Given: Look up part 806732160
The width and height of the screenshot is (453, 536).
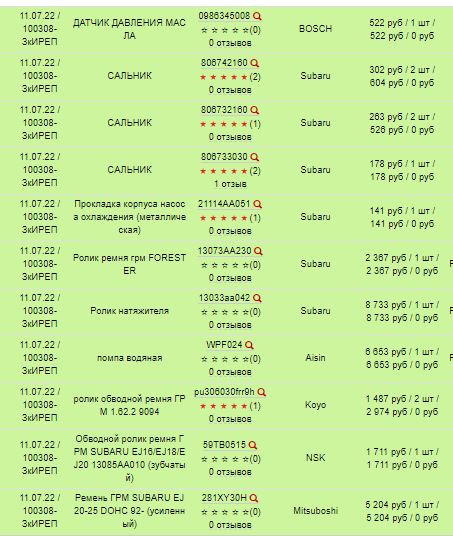Looking at the screenshot, I should tap(254, 110).
